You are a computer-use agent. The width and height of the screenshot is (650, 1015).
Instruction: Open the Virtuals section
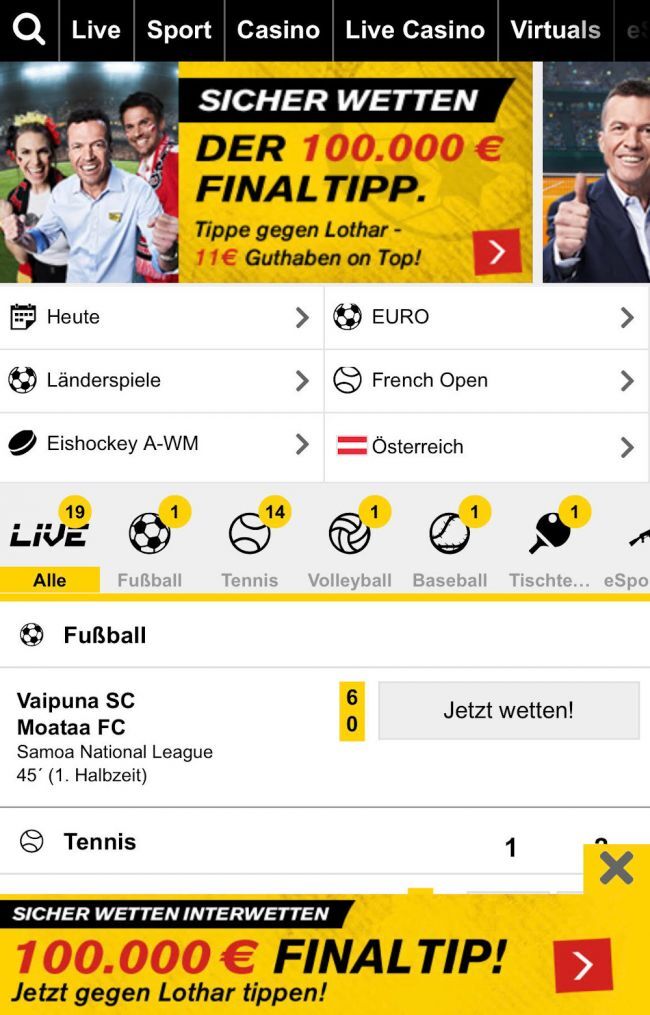coord(555,30)
